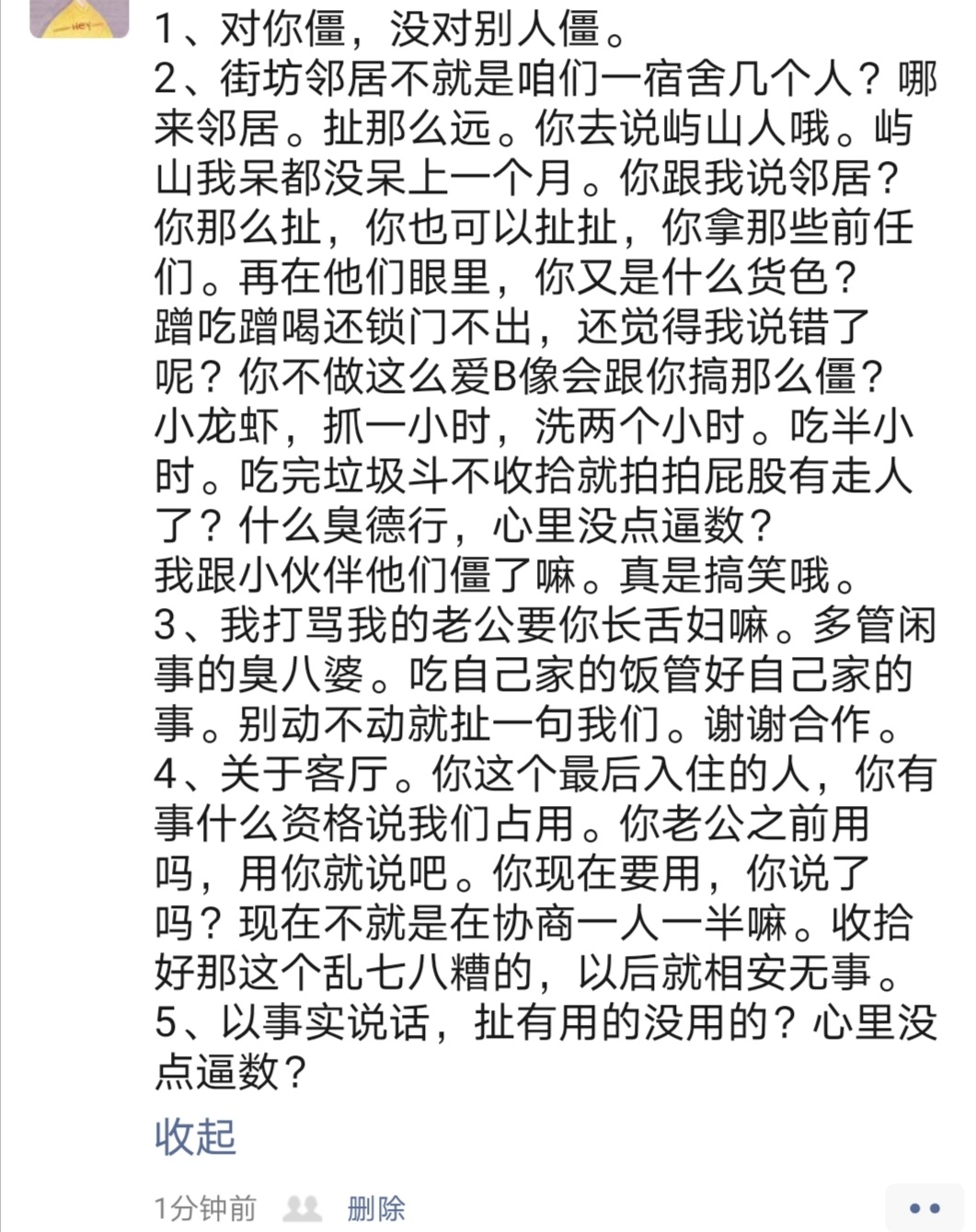Collapse the post with 收起
Screen dimensions: 976x1232
(195, 1137)
